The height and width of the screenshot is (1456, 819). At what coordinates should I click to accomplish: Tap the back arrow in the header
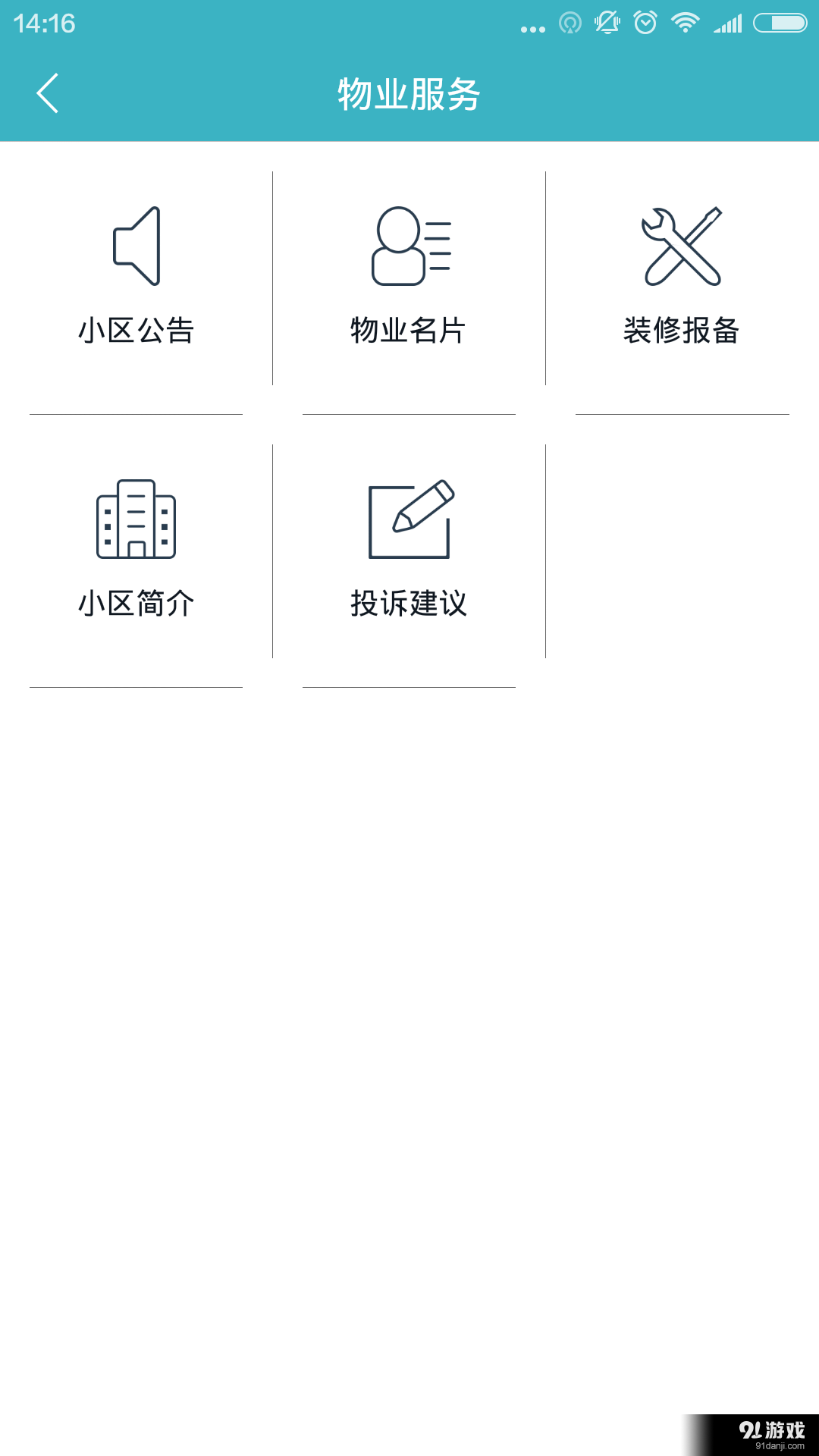[x=48, y=93]
